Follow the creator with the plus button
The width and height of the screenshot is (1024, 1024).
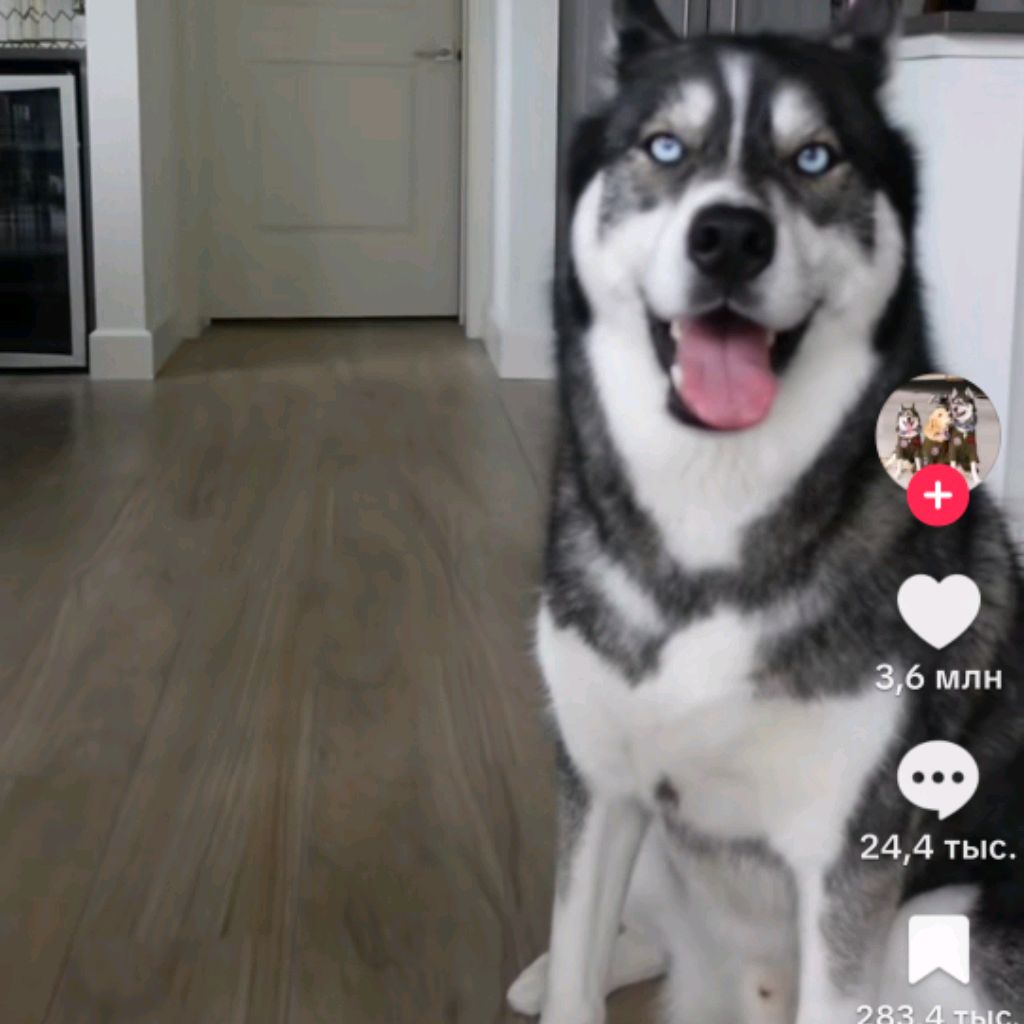(937, 496)
